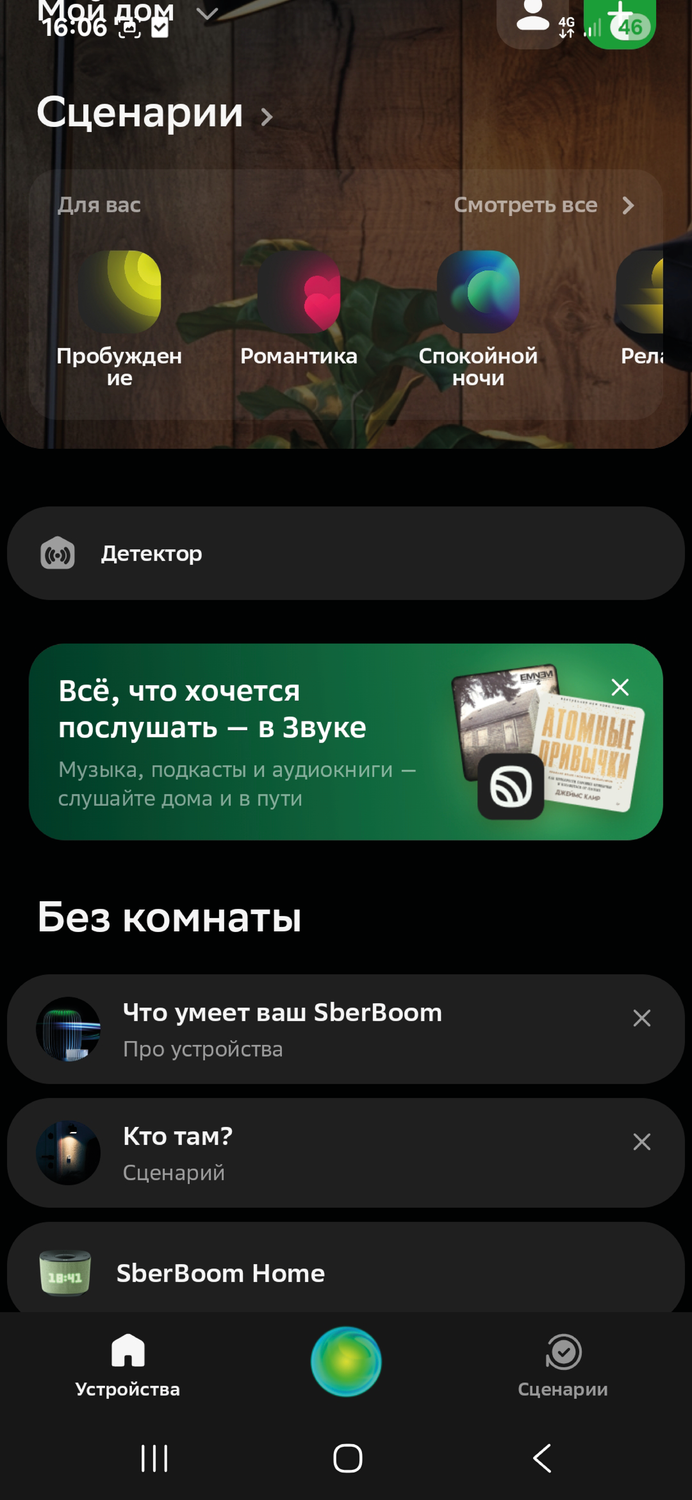692x1500 pixels.
Task: Expand the Мой дом home selector
Action: point(207,13)
